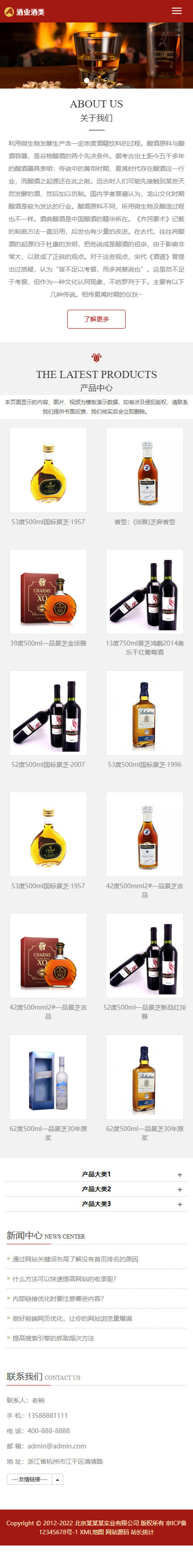Open news 什么方法可以快速提高网站的收录呢?

click(64, 1279)
